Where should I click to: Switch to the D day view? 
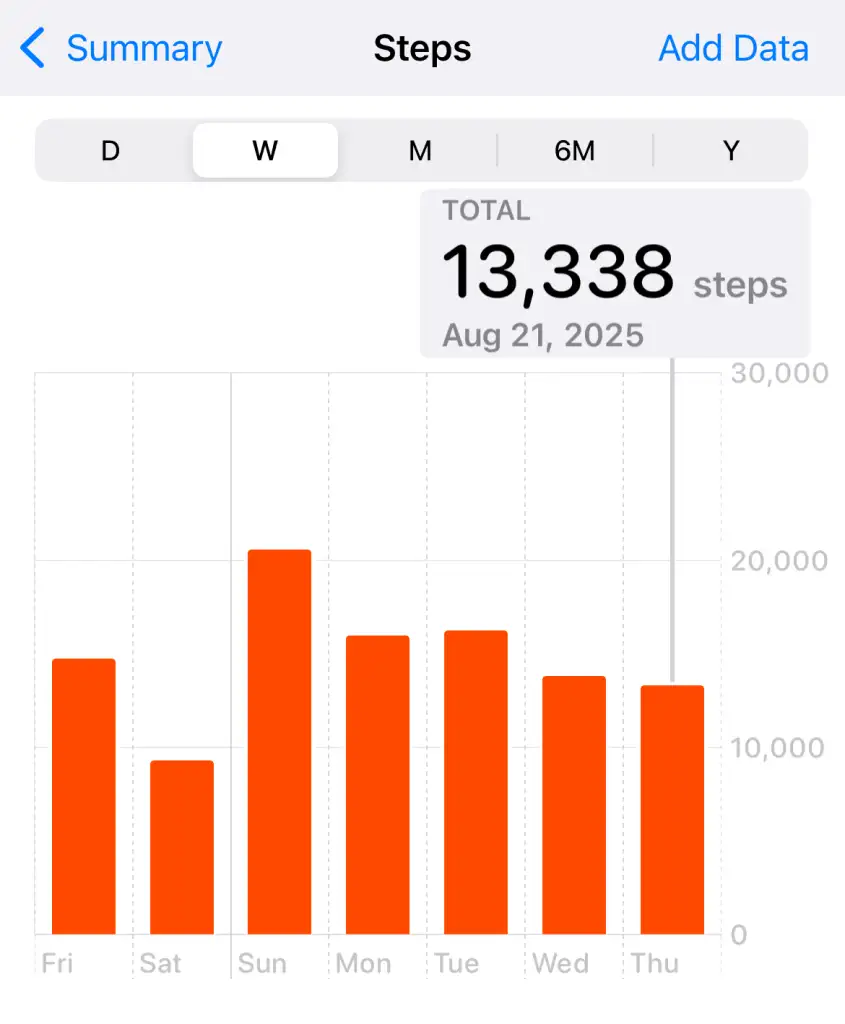pyautogui.click(x=110, y=151)
